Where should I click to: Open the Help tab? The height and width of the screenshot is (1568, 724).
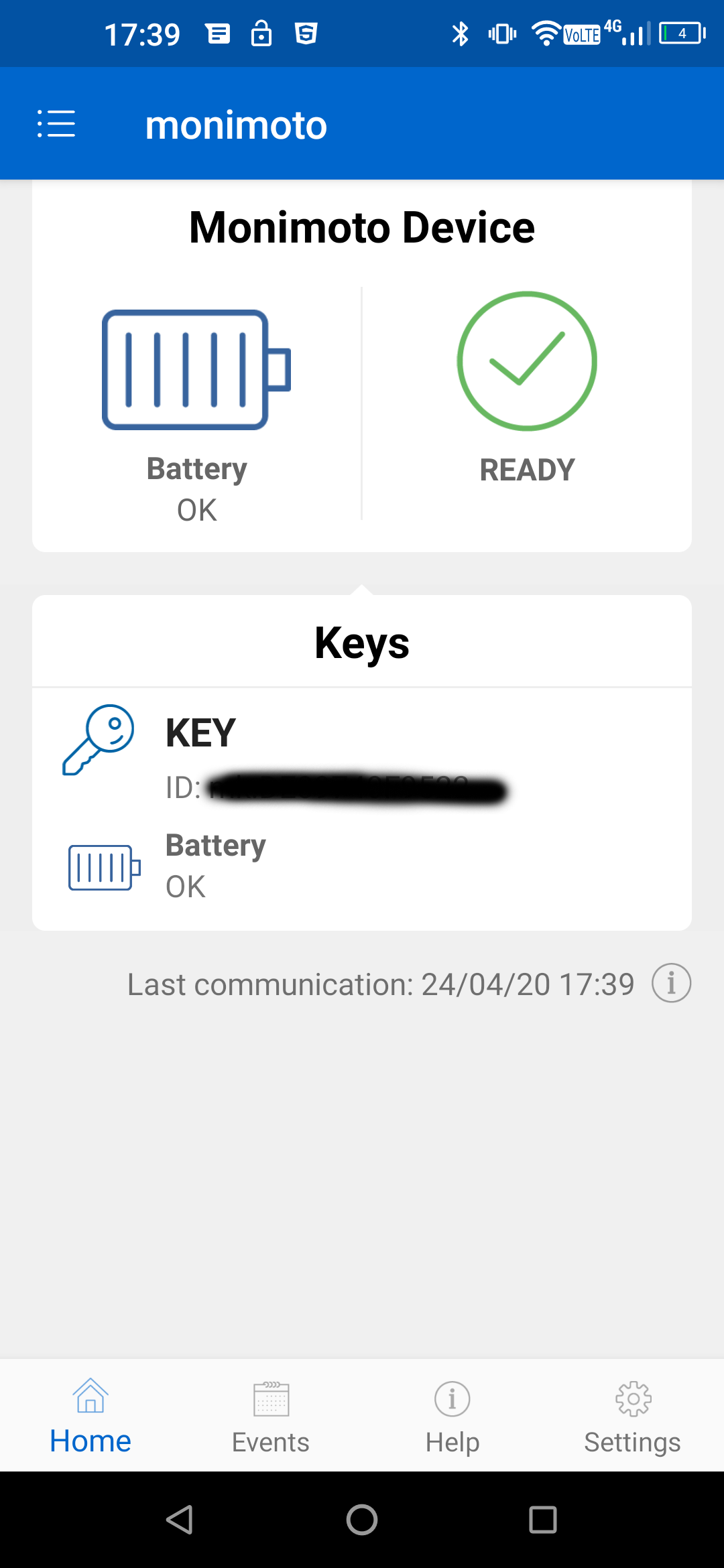pyautogui.click(x=452, y=1415)
